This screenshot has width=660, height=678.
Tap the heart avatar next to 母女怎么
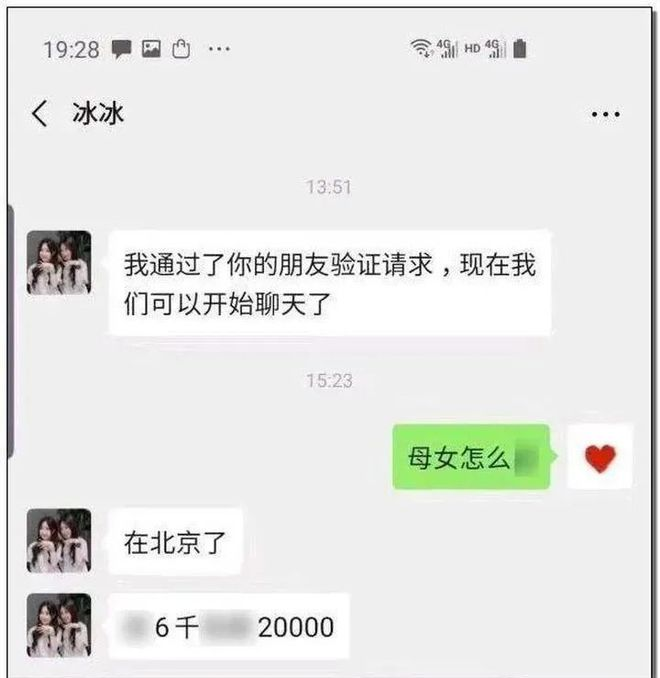(x=599, y=457)
